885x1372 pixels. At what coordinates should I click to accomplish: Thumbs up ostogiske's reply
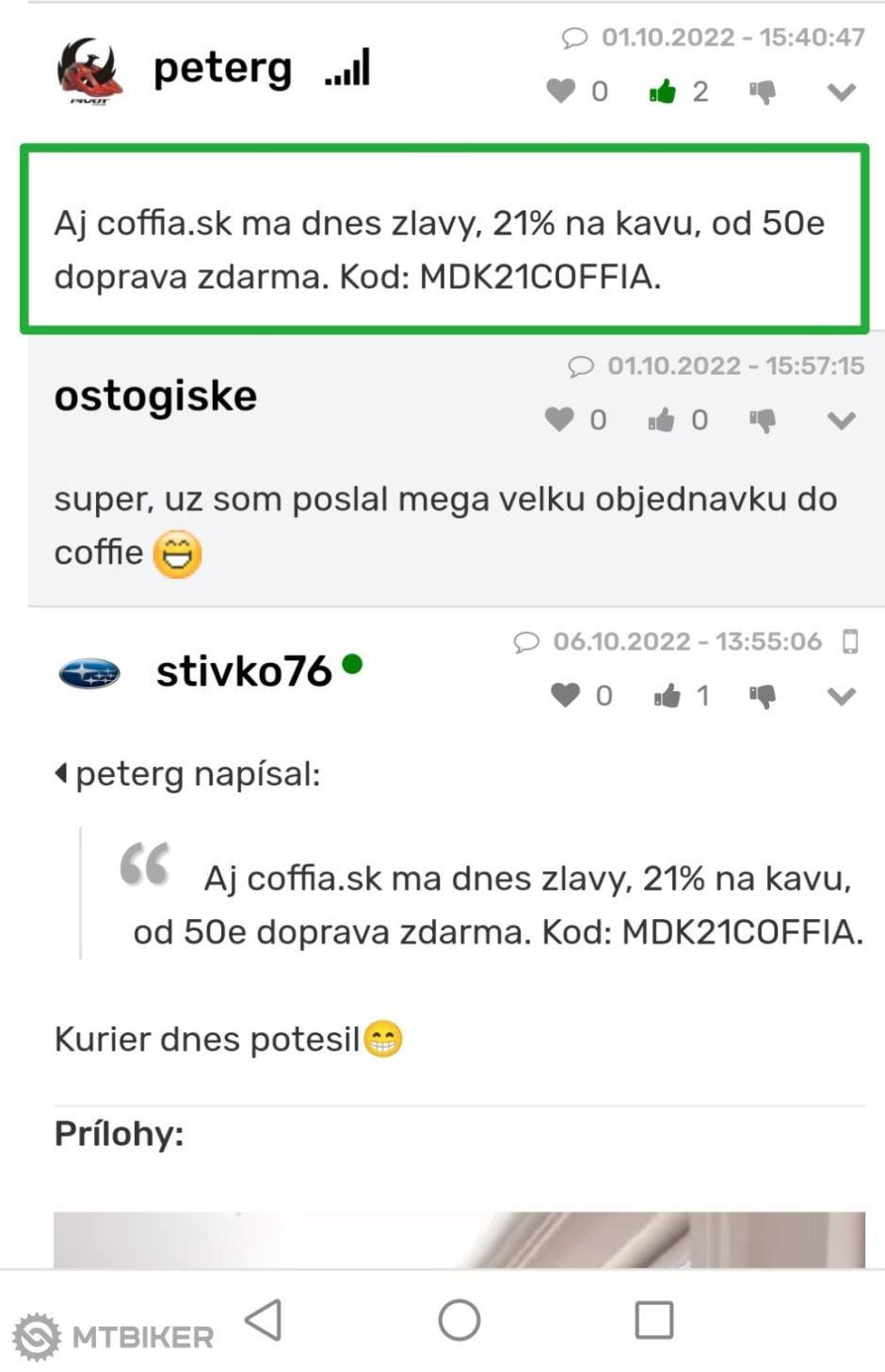coord(661,419)
